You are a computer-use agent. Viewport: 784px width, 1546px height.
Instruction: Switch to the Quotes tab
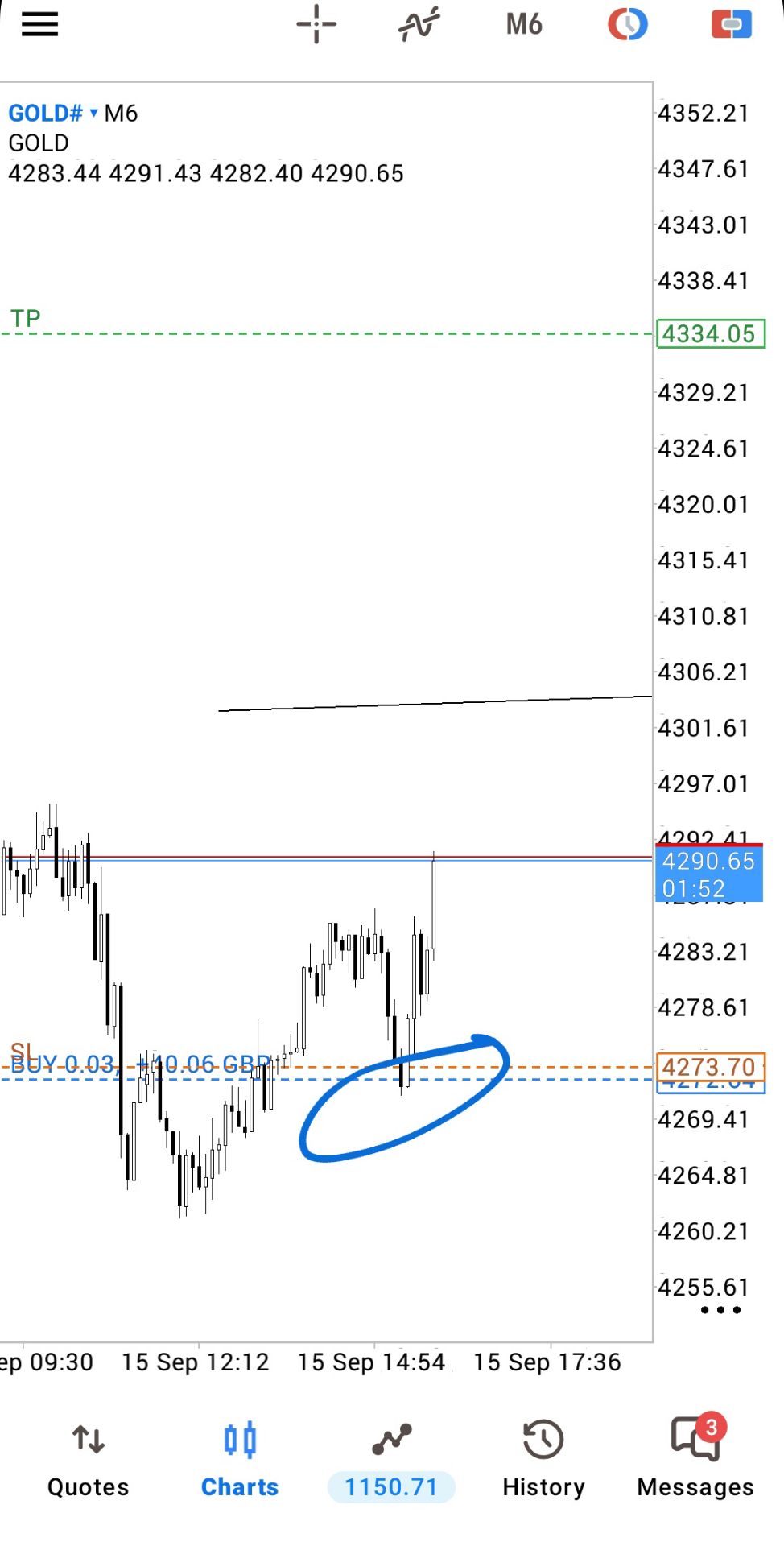point(89,1458)
